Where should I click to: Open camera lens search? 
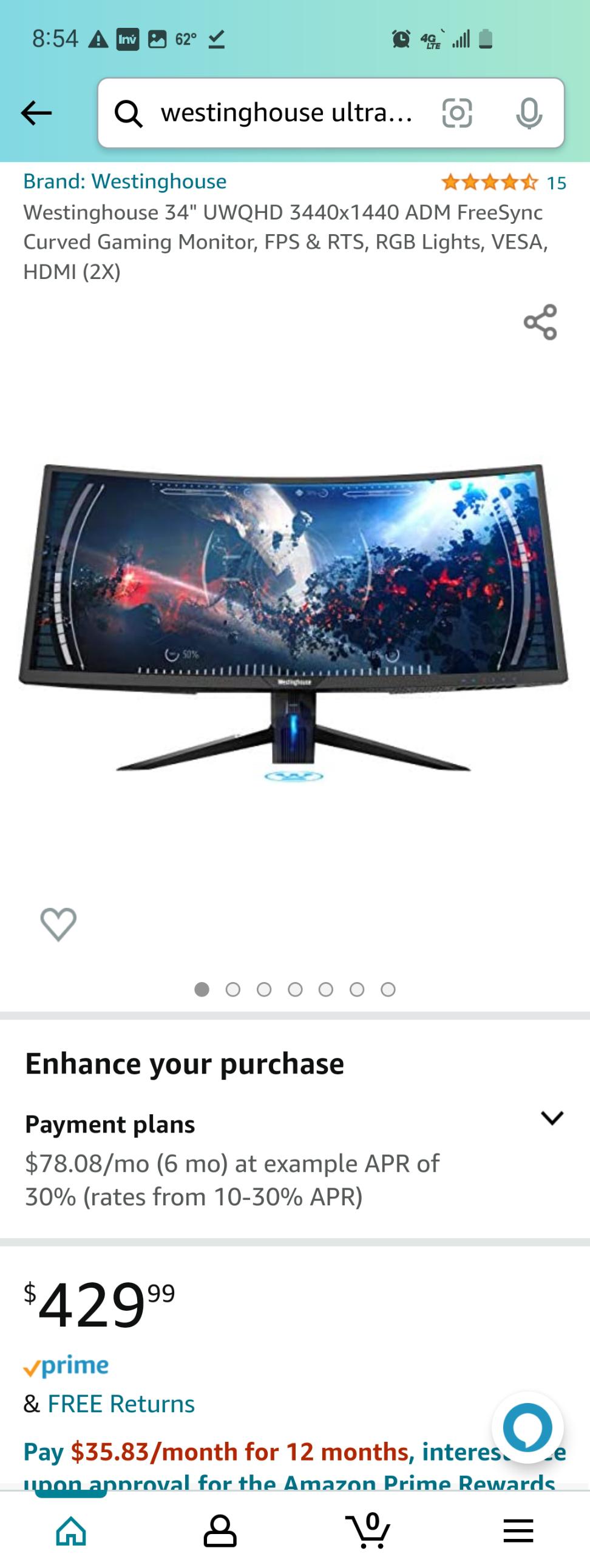[456, 113]
